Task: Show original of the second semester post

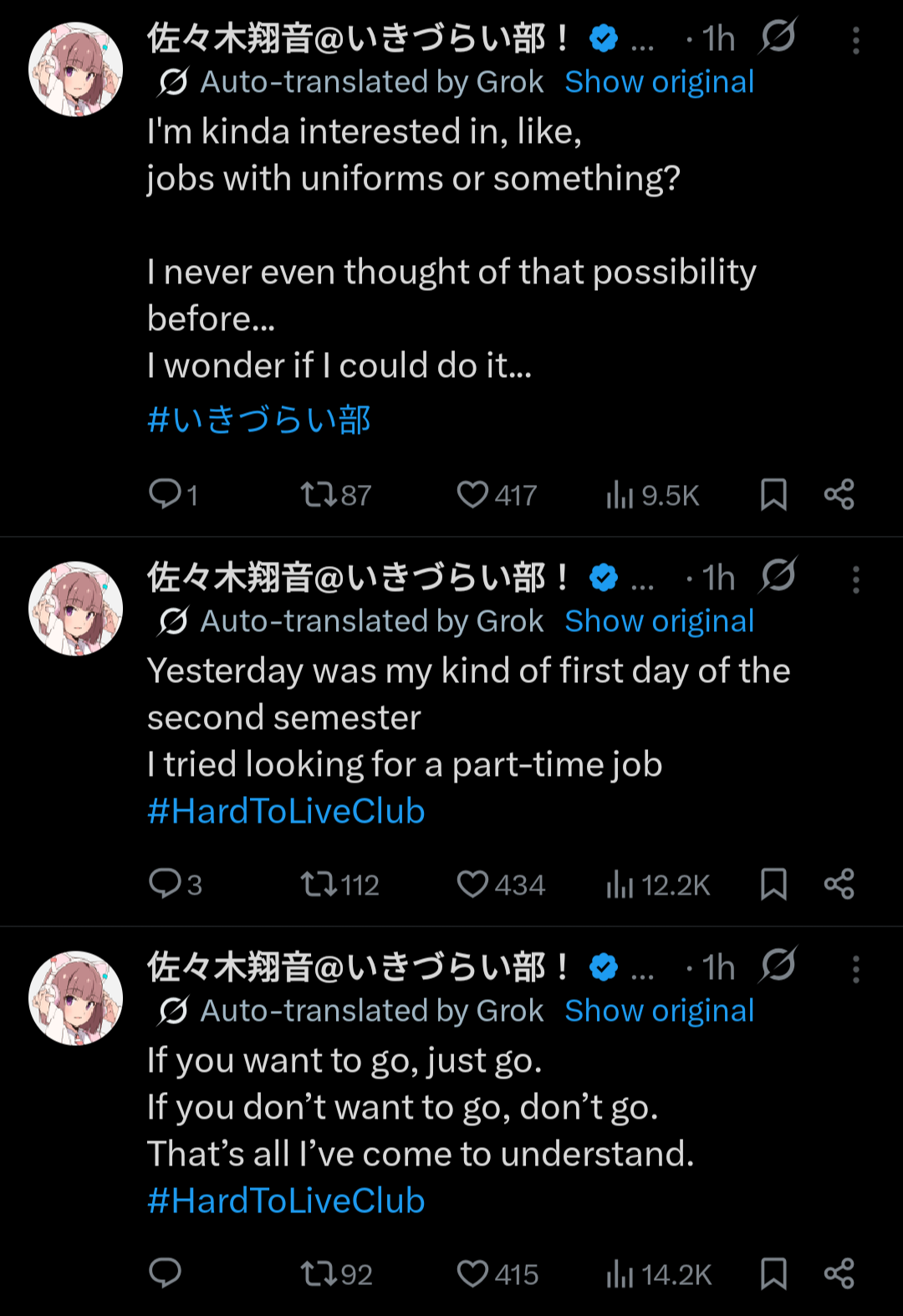Action: pyautogui.click(x=659, y=621)
